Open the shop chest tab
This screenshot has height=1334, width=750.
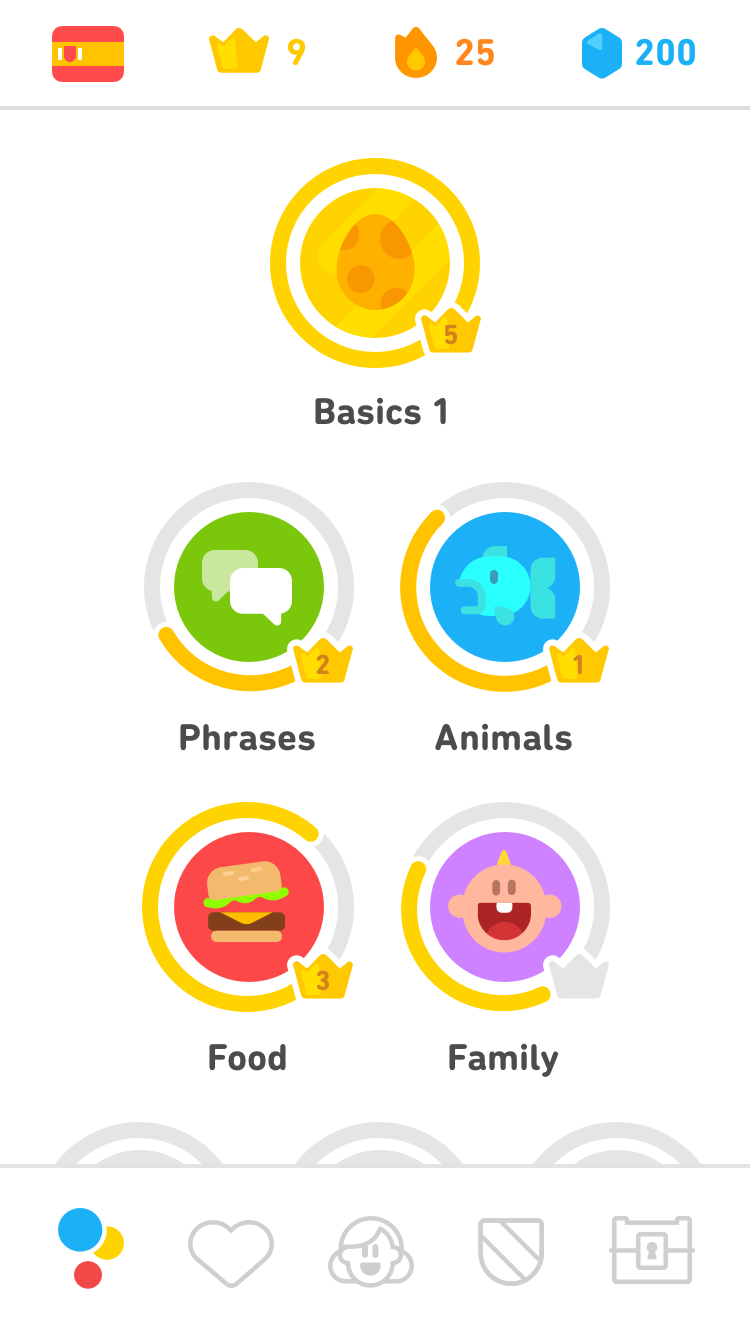(652, 1250)
